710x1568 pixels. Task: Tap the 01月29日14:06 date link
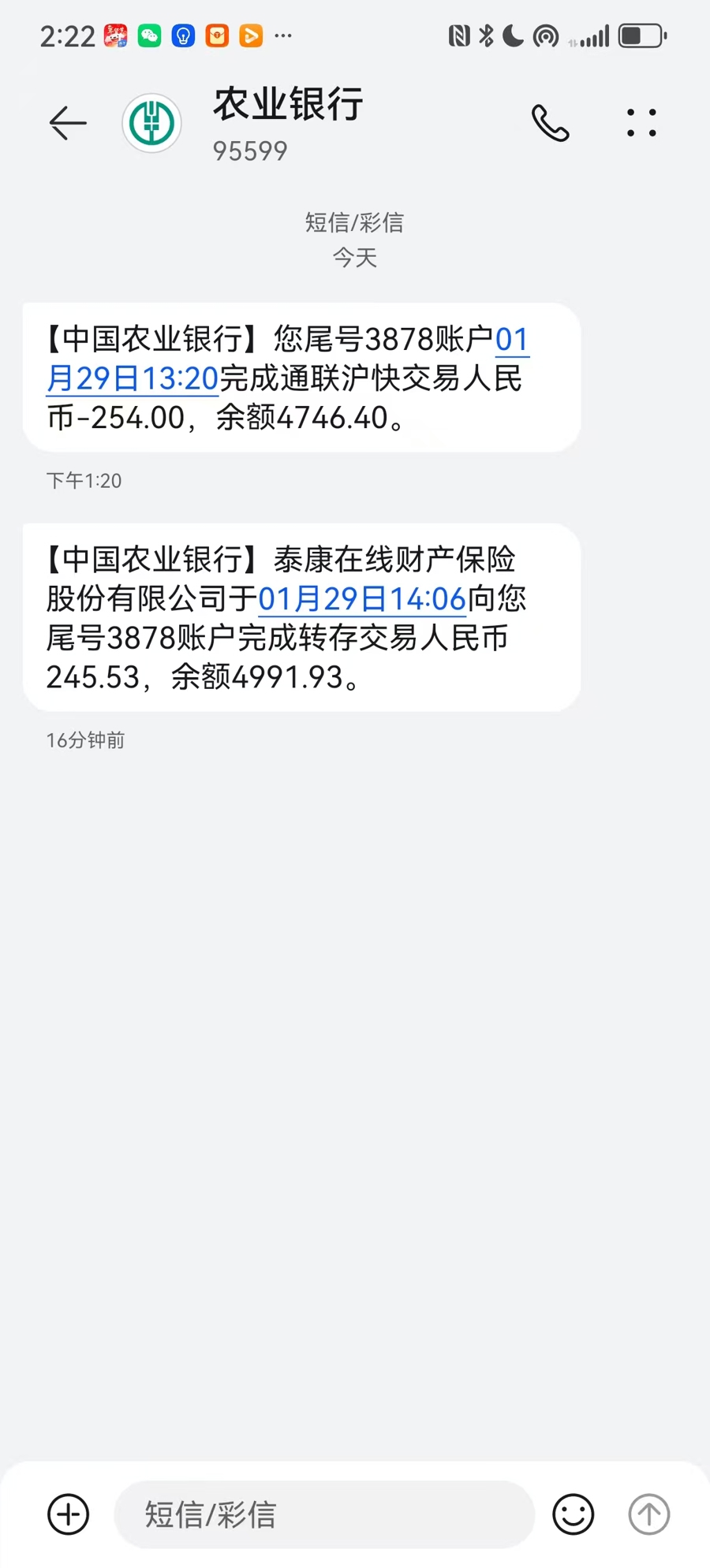pos(362,599)
